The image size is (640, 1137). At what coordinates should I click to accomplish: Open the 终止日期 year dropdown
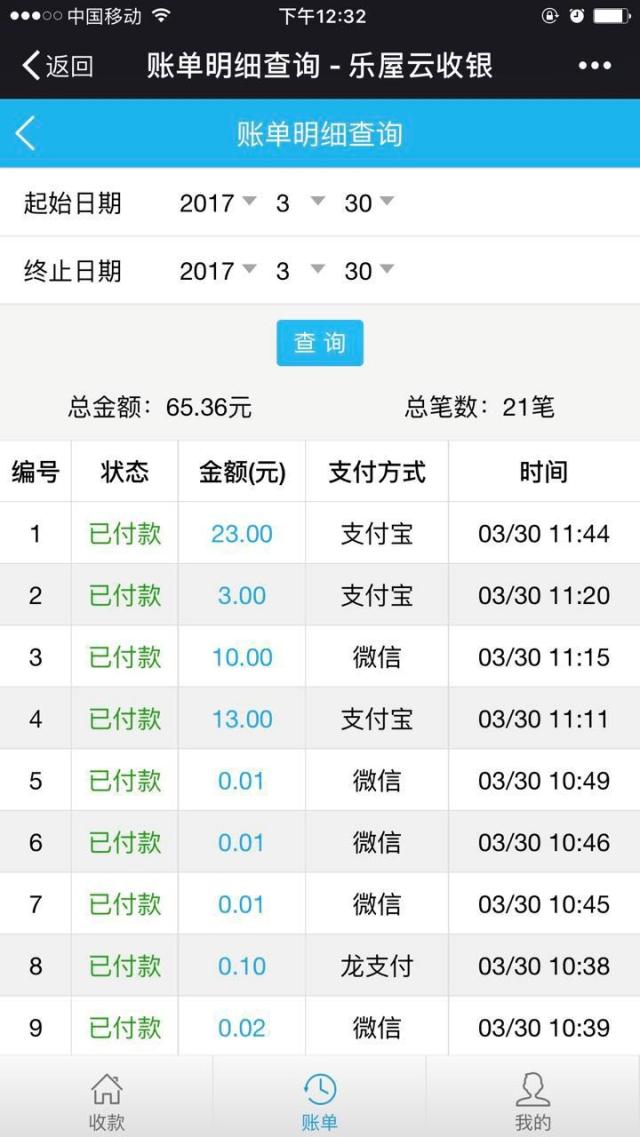tap(218, 271)
